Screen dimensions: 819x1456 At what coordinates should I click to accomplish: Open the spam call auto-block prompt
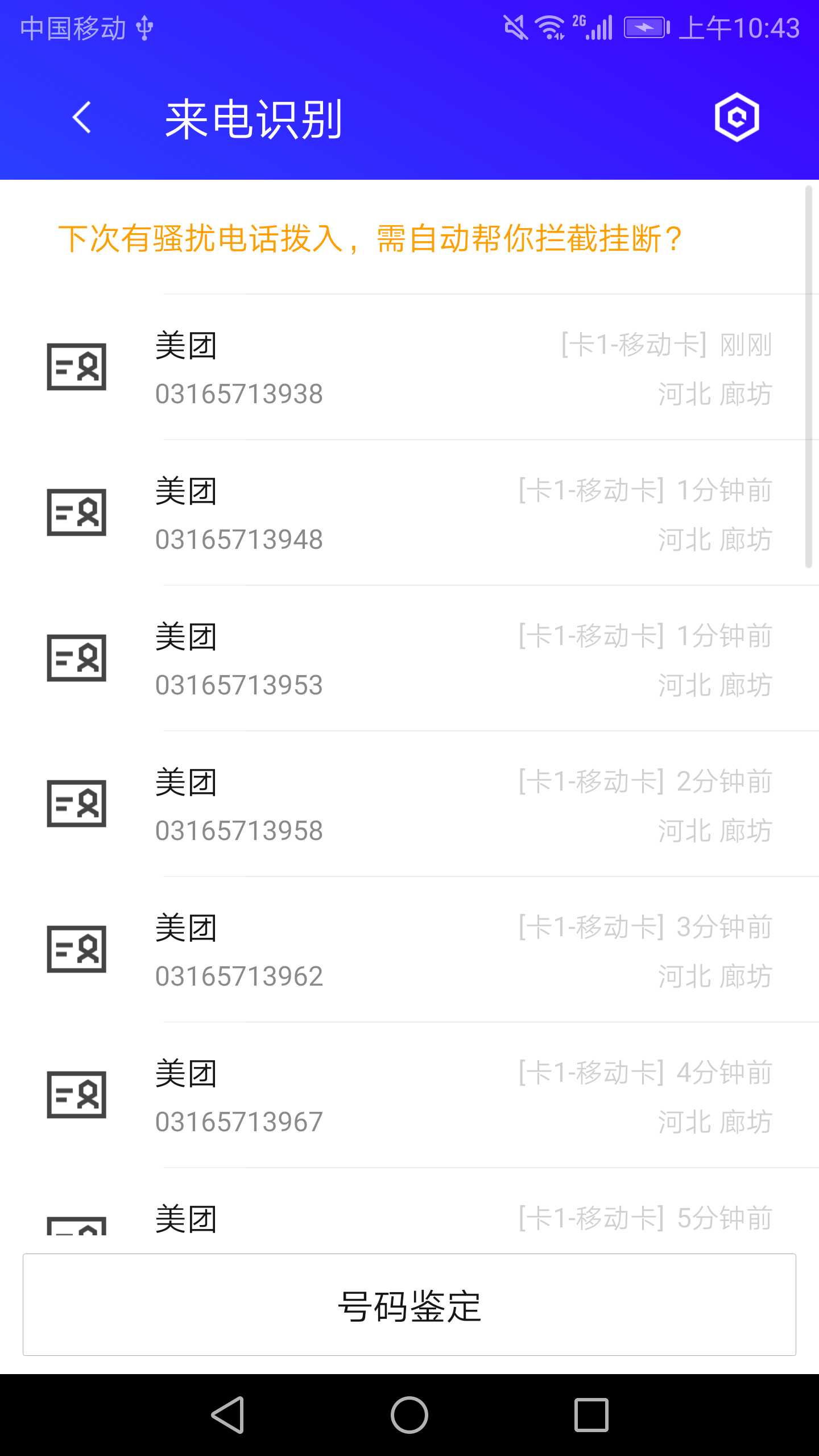tap(370, 239)
